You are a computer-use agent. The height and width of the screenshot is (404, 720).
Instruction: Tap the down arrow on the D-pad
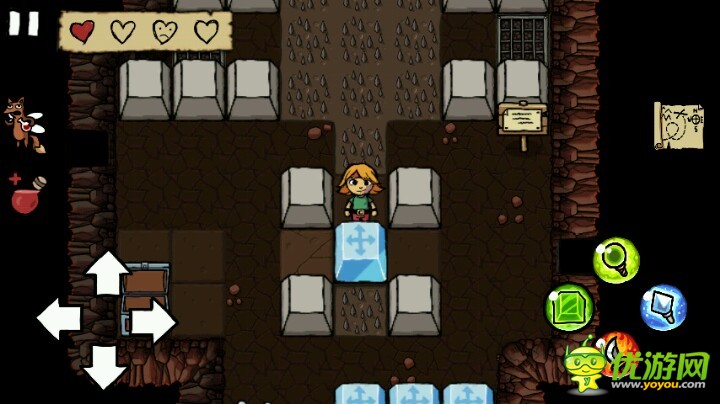pyautogui.click(x=106, y=366)
